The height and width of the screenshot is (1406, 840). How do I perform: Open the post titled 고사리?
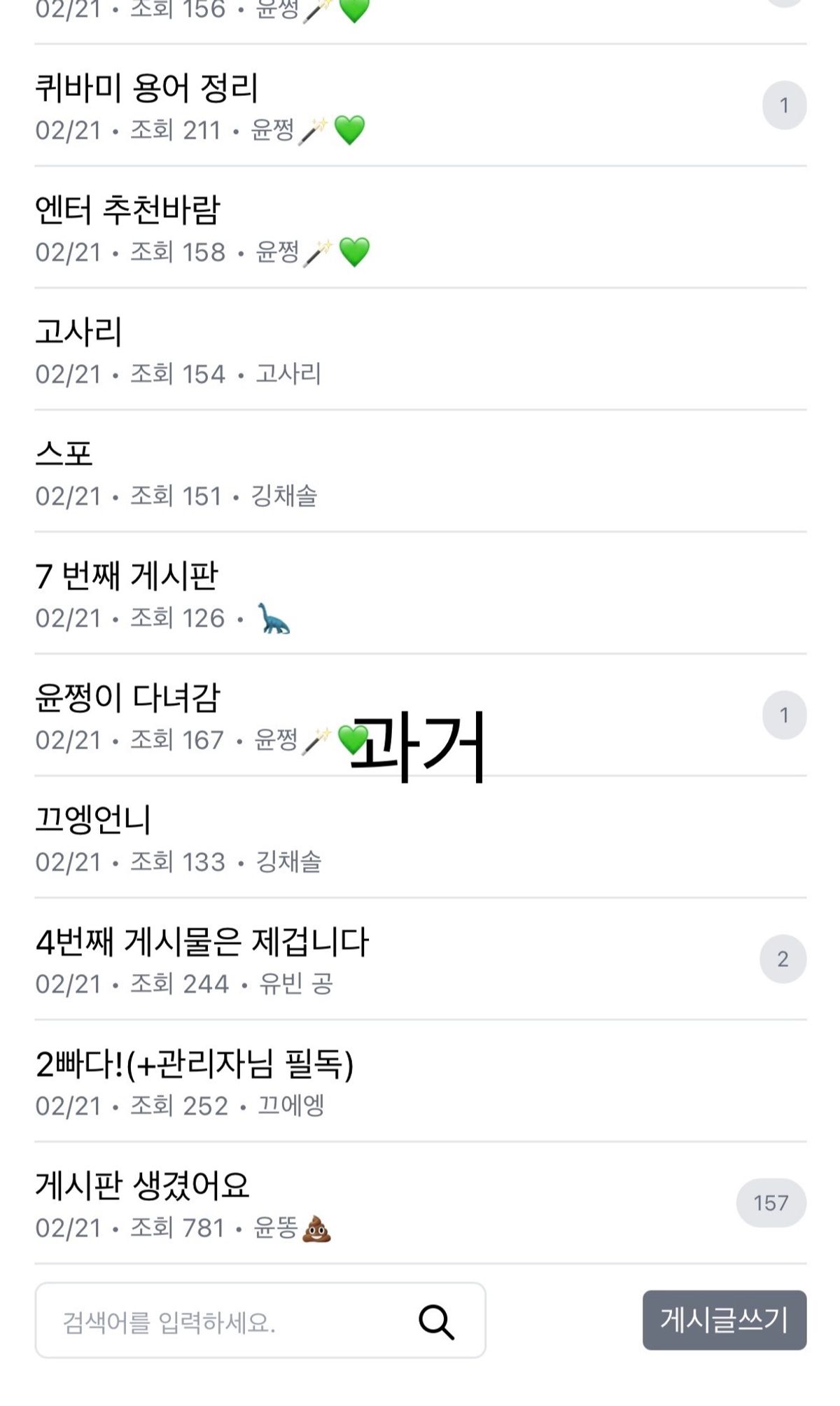pos(79,332)
